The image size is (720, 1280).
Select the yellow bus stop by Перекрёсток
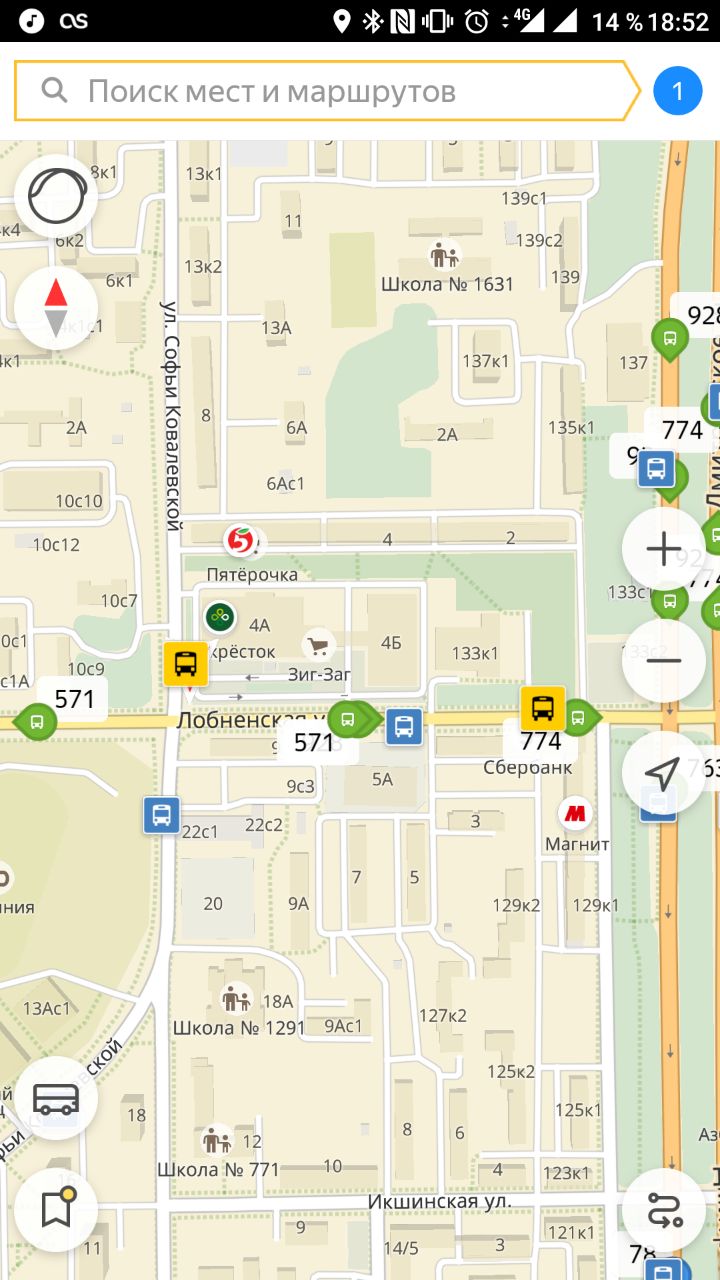tap(186, 664)
